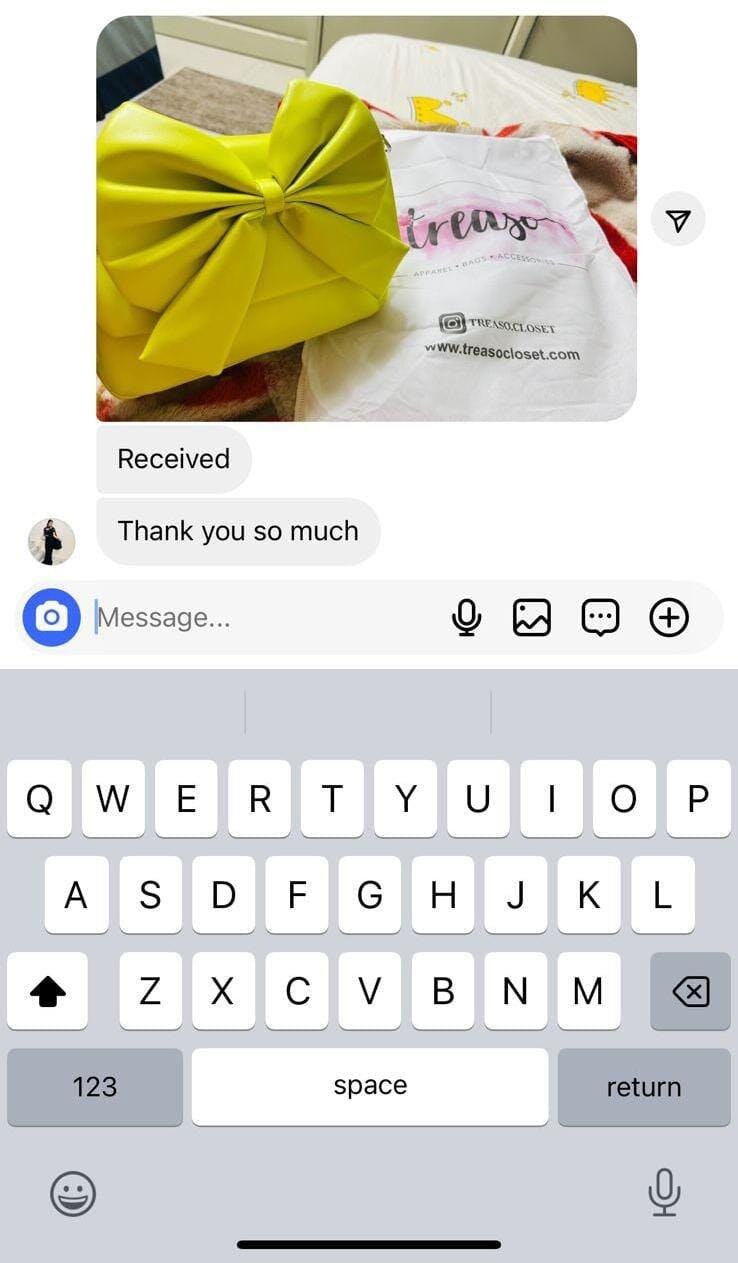The image size is (738, 1263).
Task: Focus the Message text field
Action: click(x=260, y=617)
